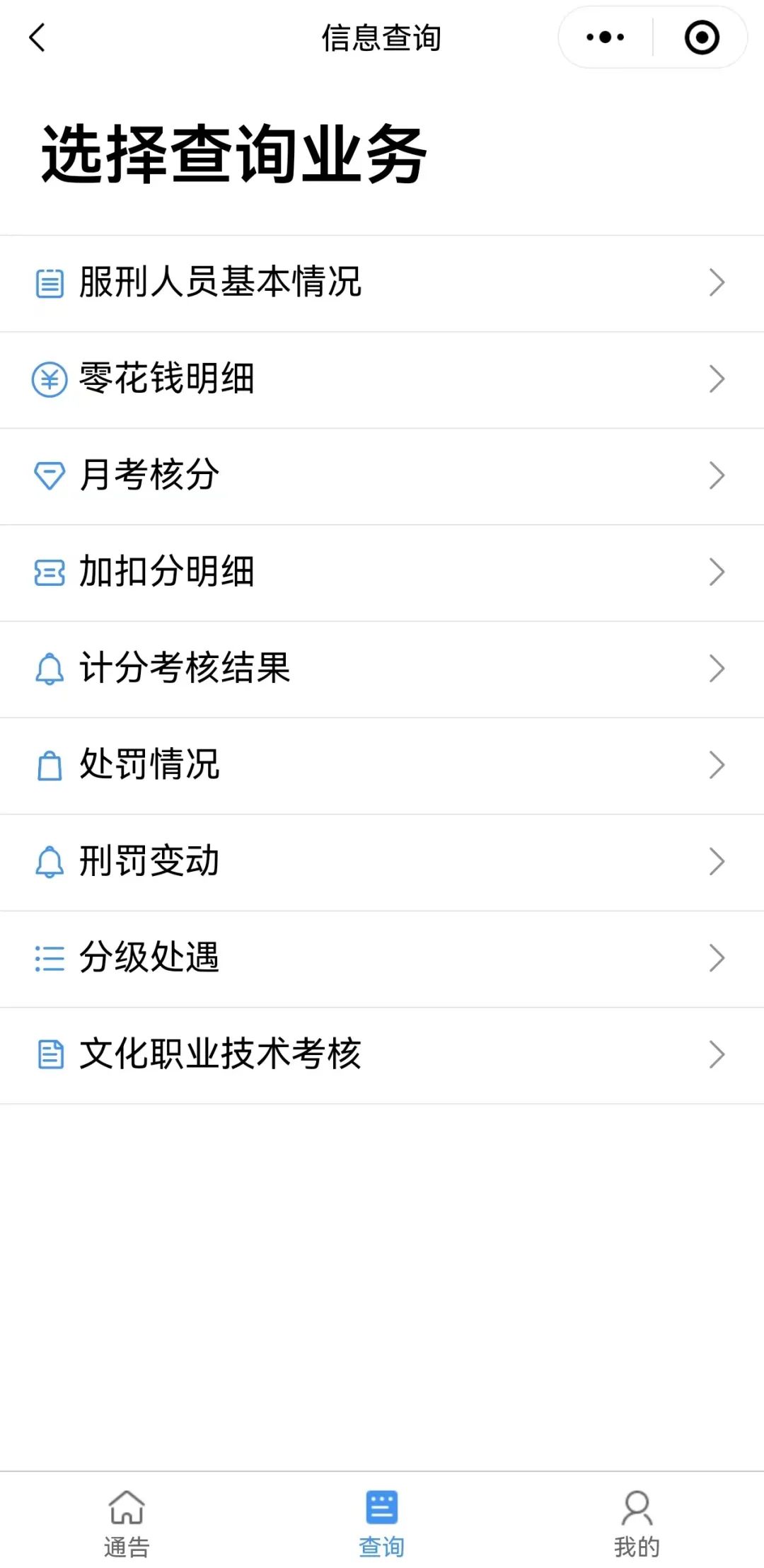This screenshot has height=1568, width=764.
Task: Open the mini program more options menu
Action: 606,38
